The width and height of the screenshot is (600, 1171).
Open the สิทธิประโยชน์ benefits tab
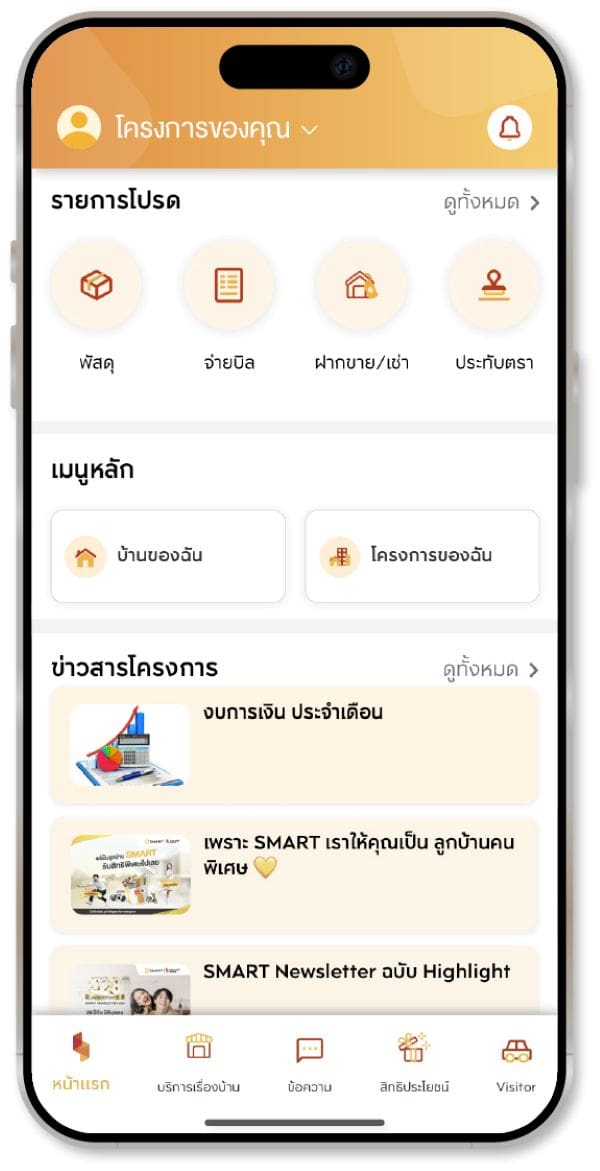point(413,1063)
